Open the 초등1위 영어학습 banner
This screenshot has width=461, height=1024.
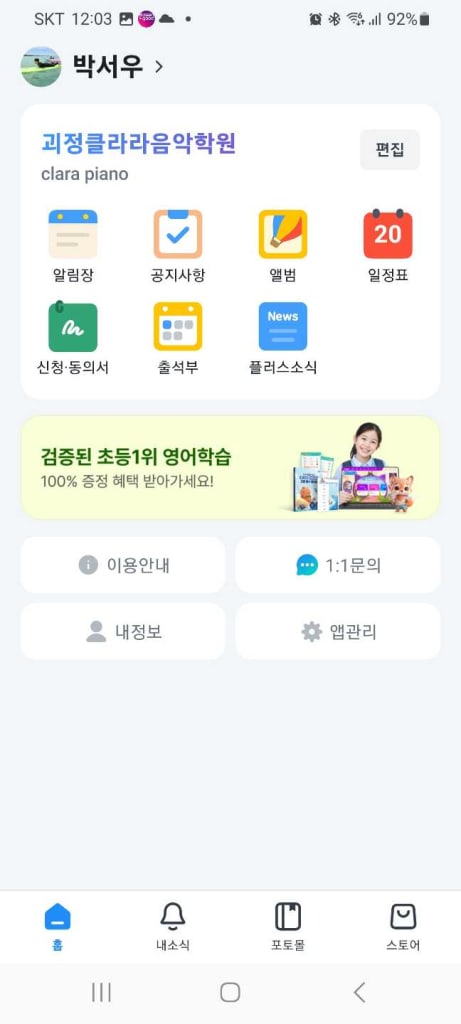pos(230,468)
